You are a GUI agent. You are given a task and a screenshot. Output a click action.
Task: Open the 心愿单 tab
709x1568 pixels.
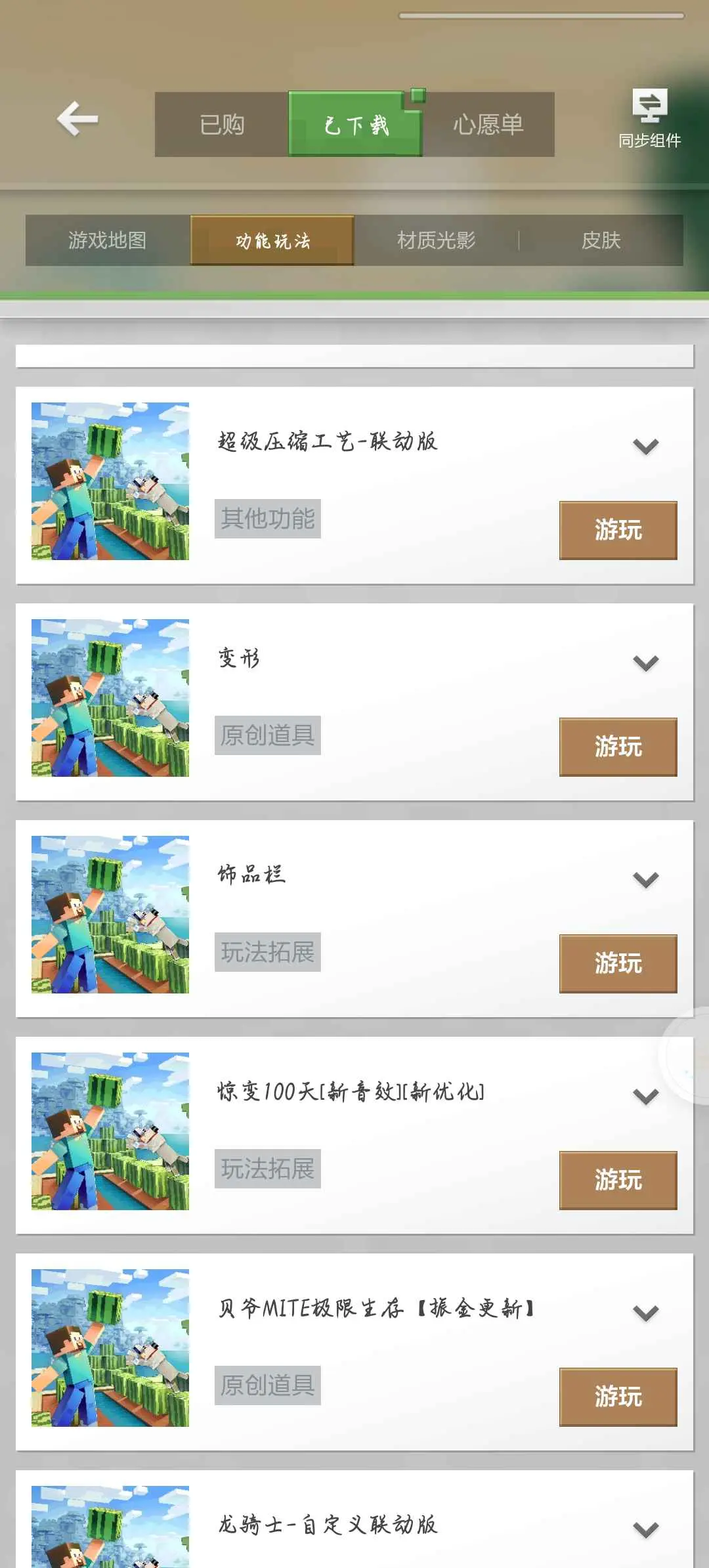[x=488, y=124]
